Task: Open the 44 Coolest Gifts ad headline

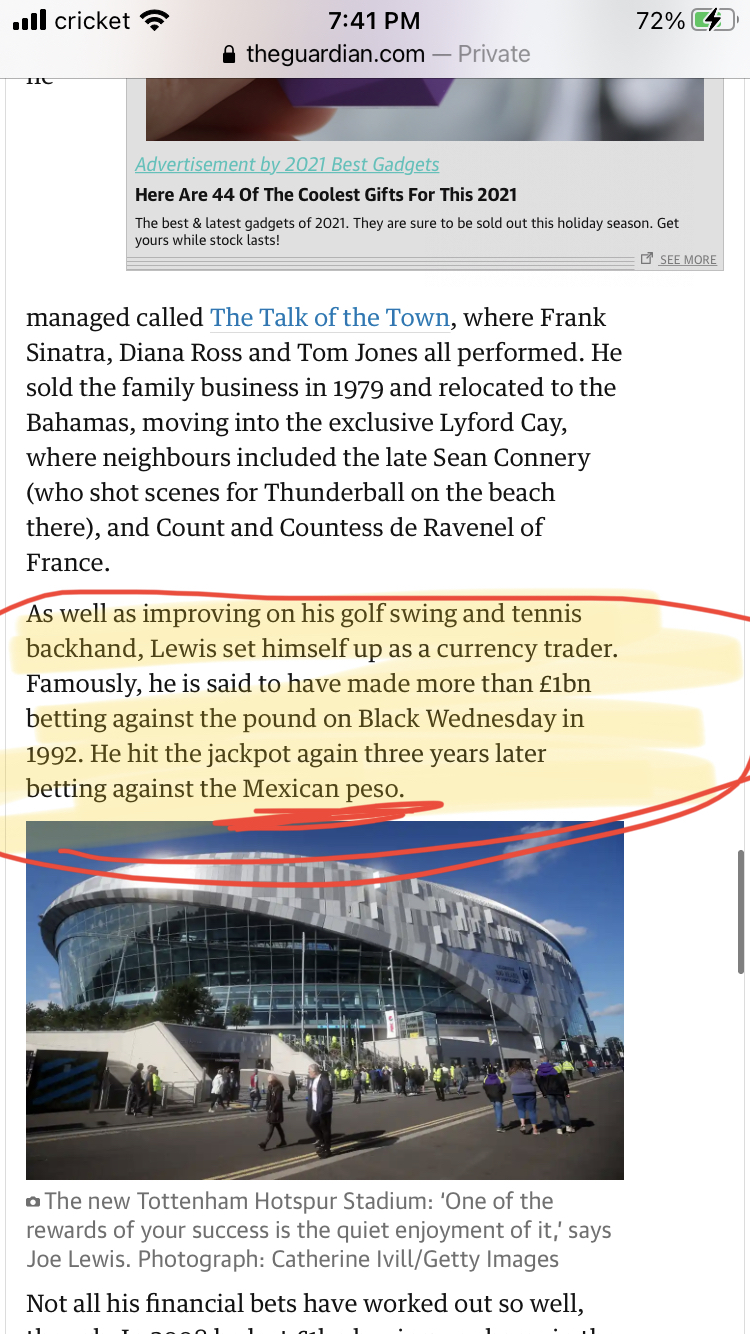Action: (x=326, y=195)
